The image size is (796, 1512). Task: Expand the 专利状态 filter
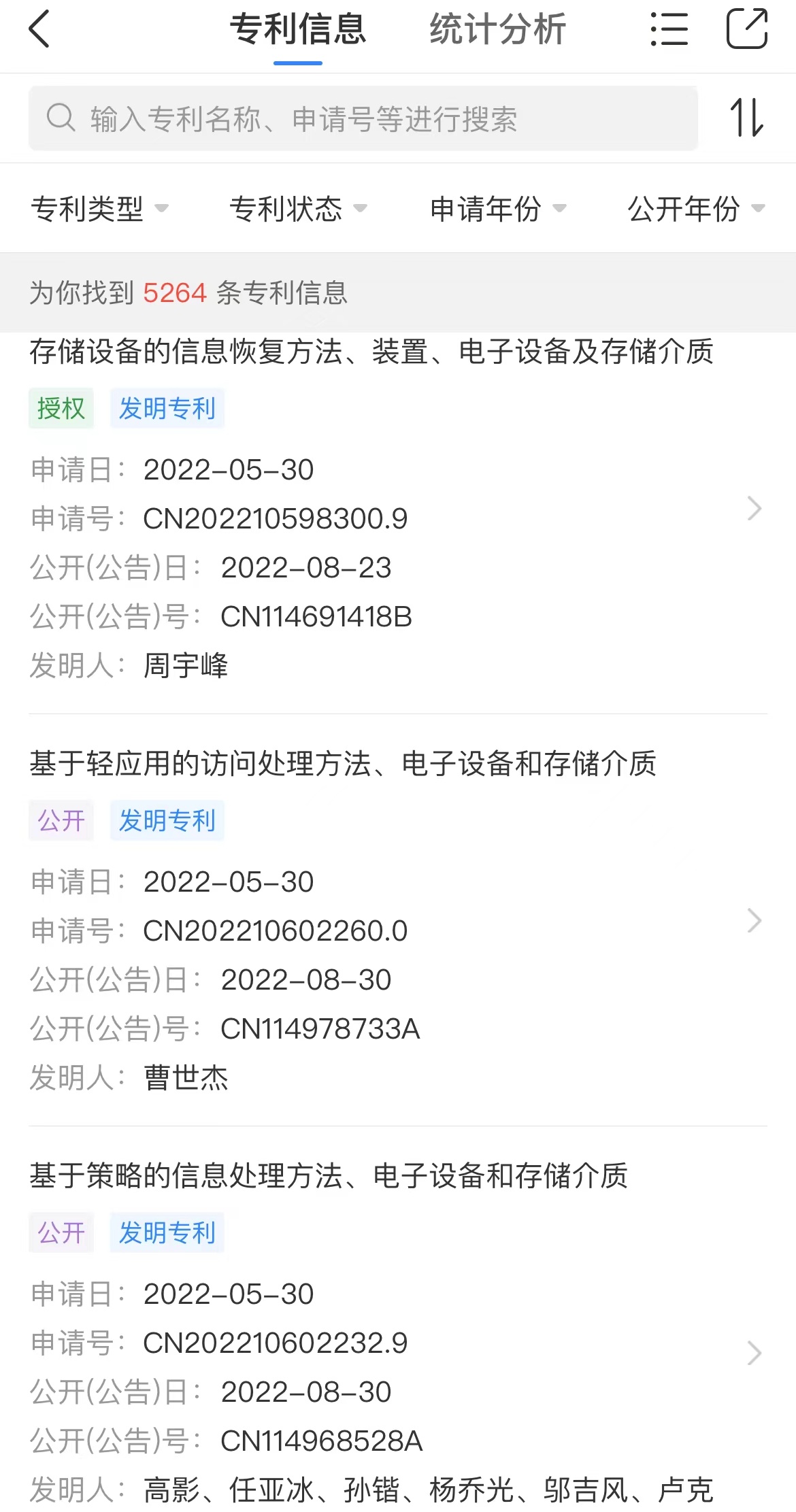[x=298, y=208]
